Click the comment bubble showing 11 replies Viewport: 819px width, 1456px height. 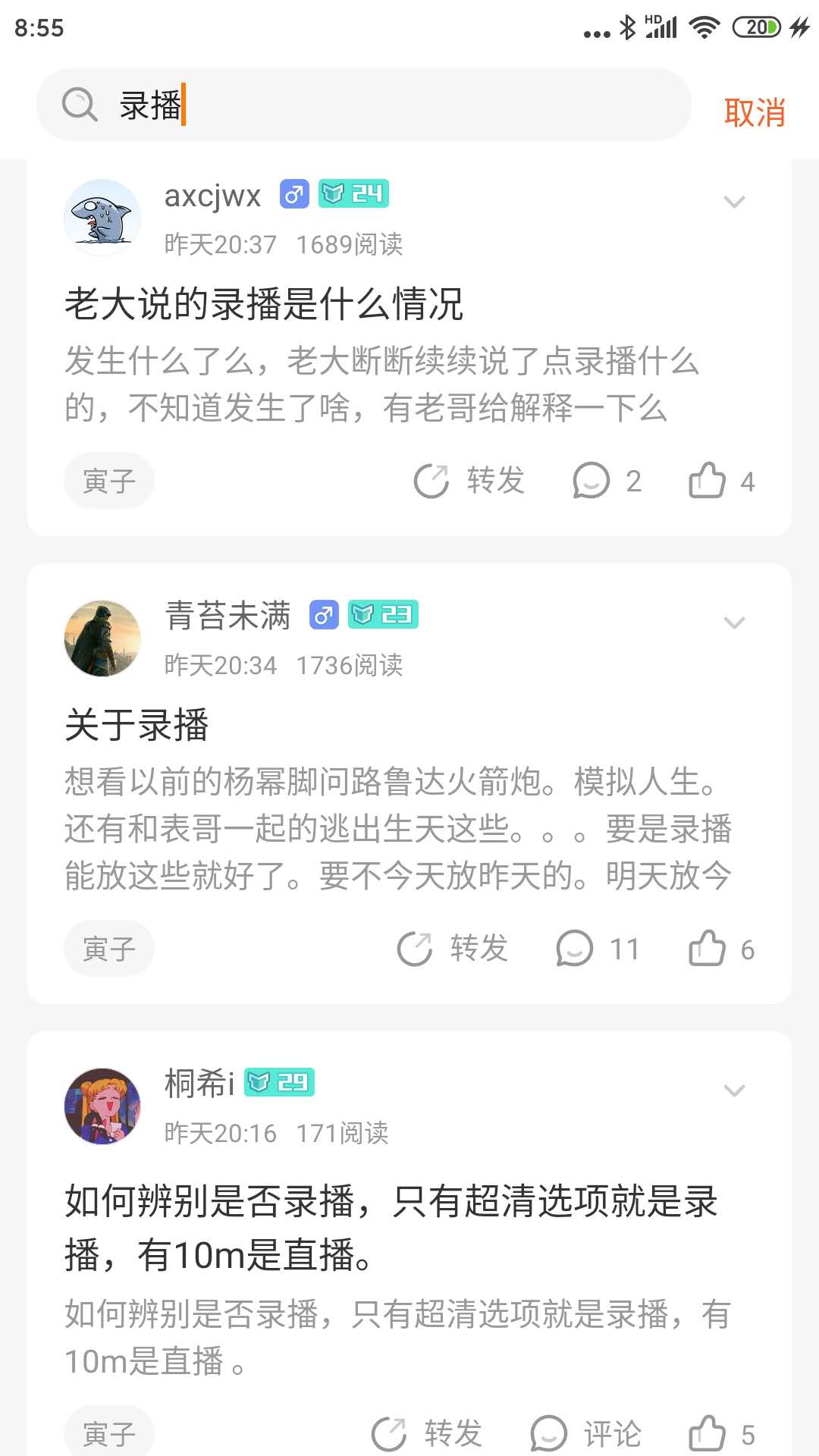[575, 947]
